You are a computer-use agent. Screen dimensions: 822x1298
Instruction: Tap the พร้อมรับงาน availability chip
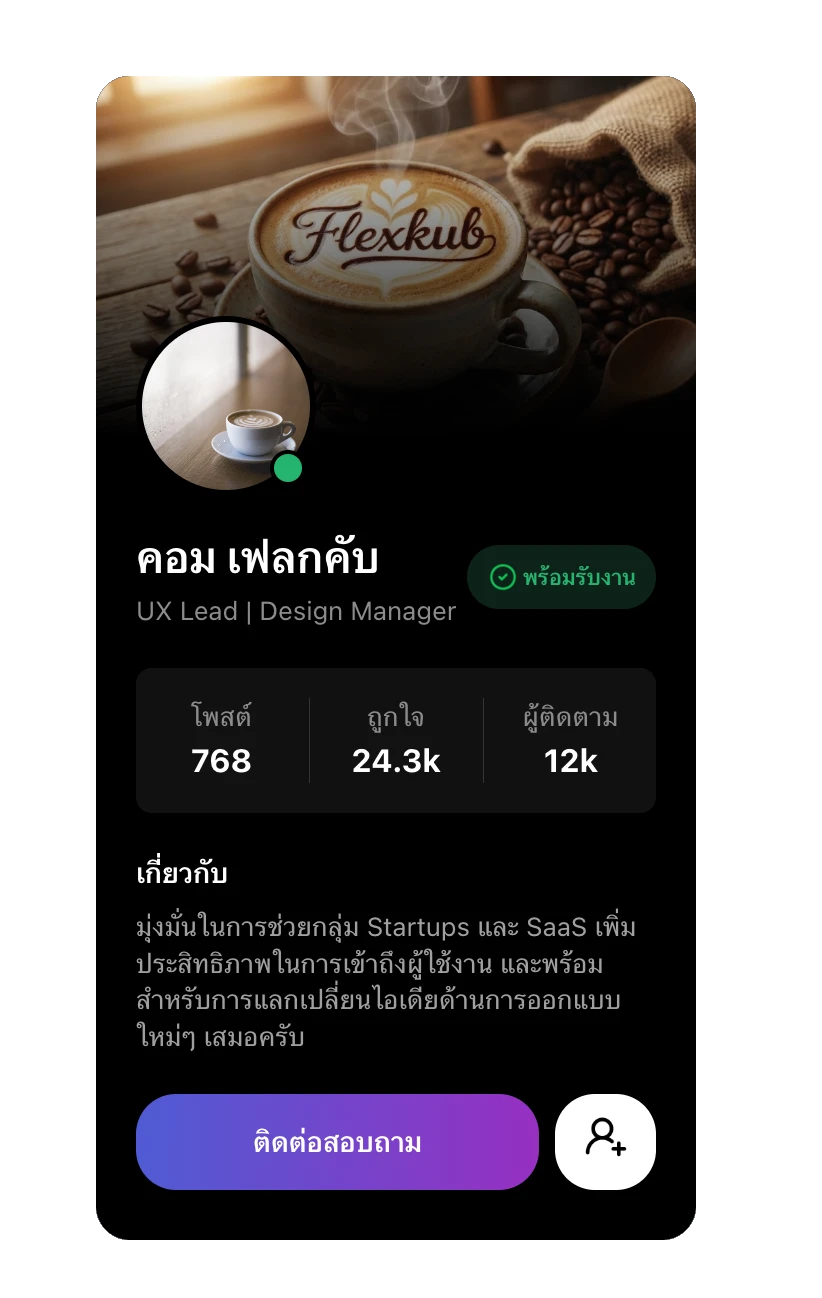click(x=561, y=577)
